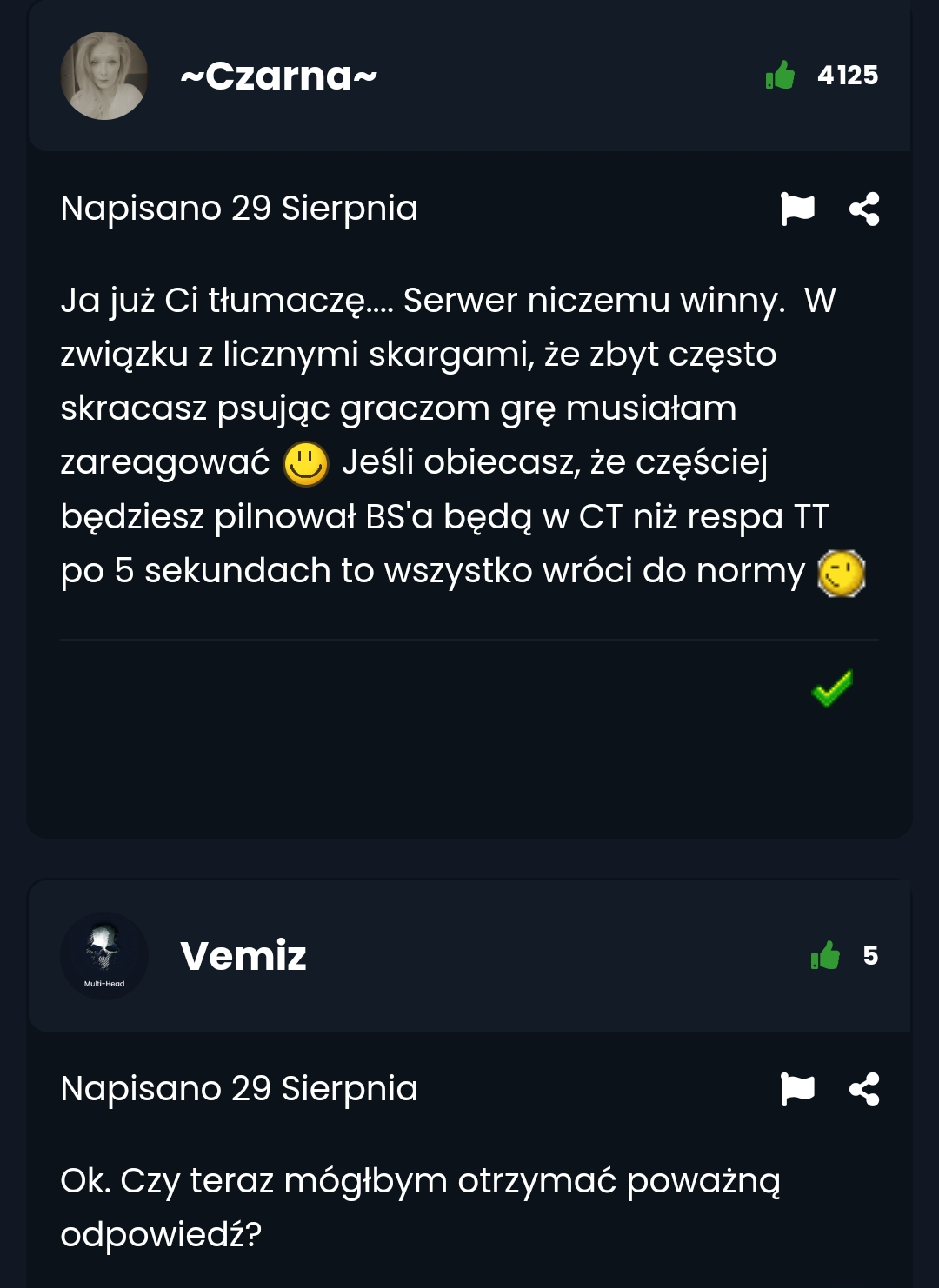
Task: Flag Vemiz's post for moderation
Action: (797, 1089)
